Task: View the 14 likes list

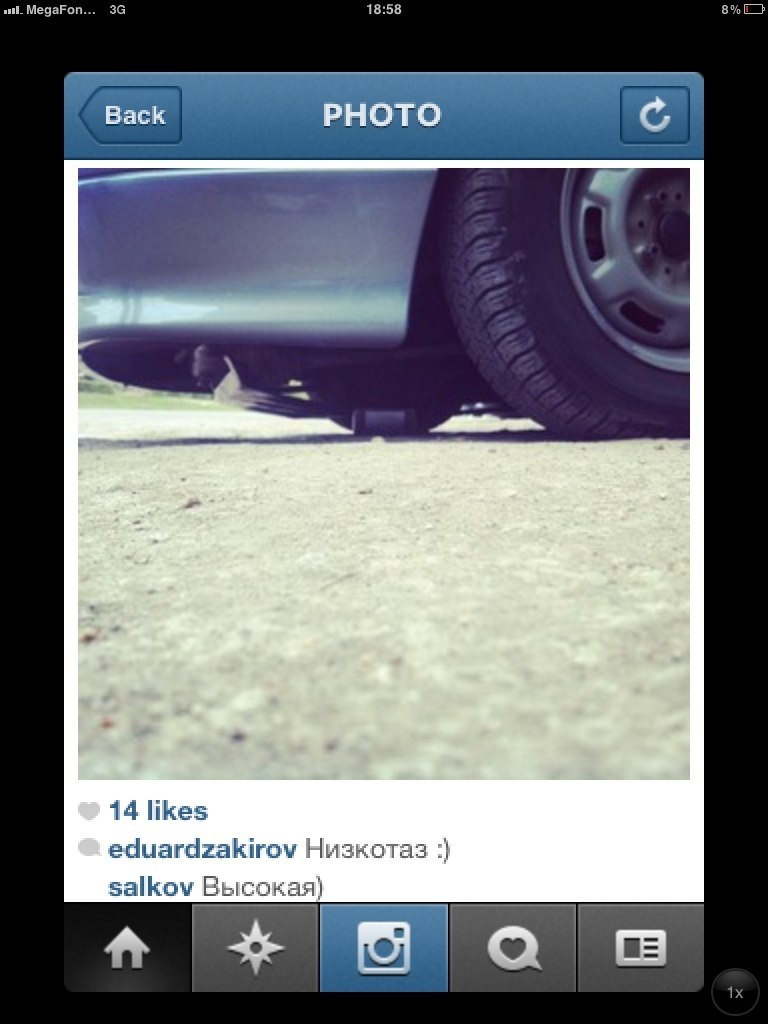Action: 157,811
